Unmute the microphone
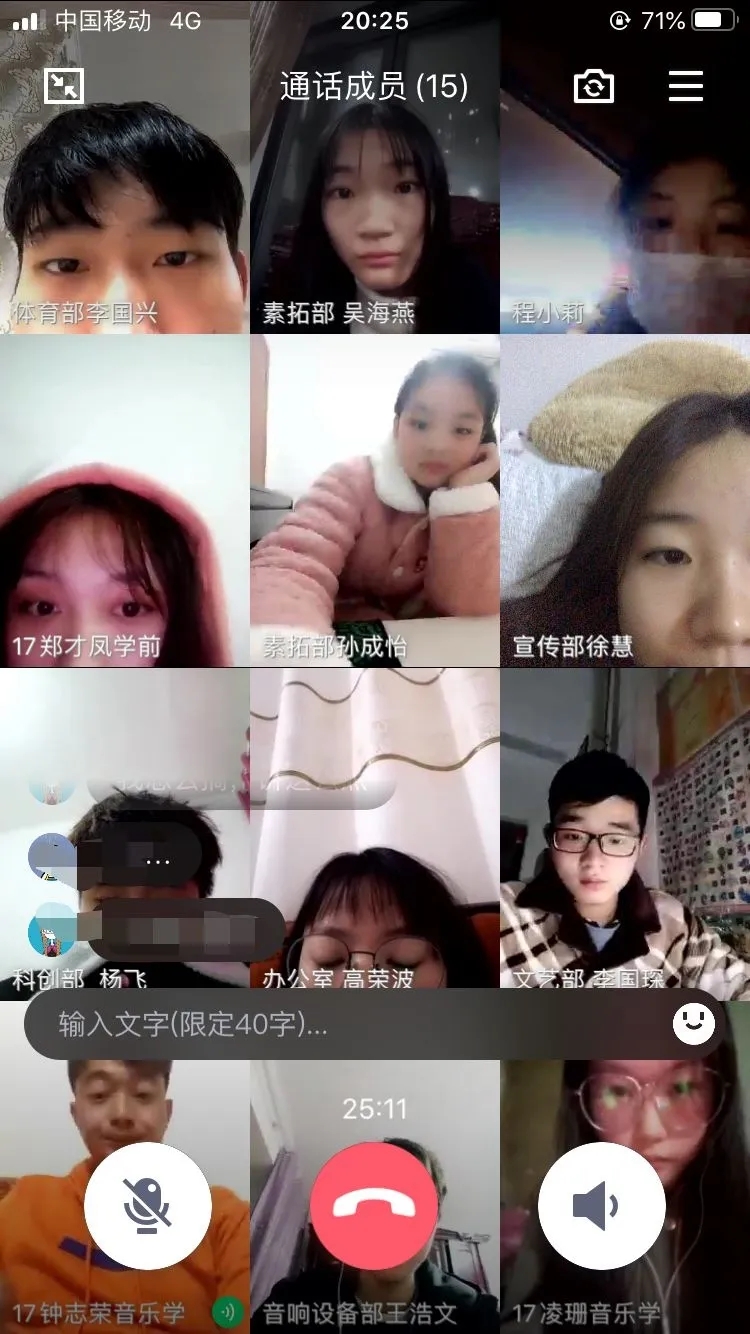The height and width of the screenshot is (1334, 750). tap(147, 1205)
